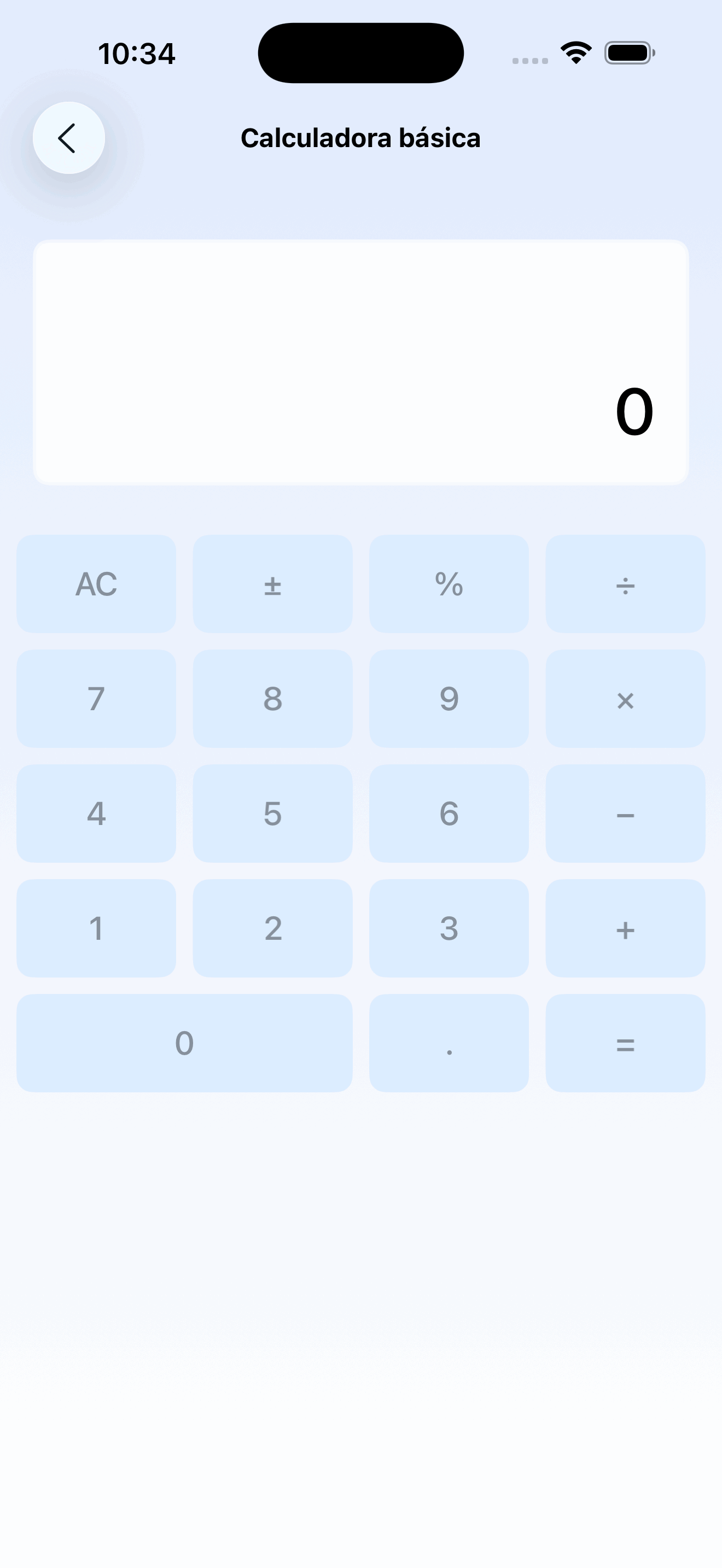The width and height of the screenshot is (722, 1568).
Task: Enter digit 5
Action: coord(272,813)
